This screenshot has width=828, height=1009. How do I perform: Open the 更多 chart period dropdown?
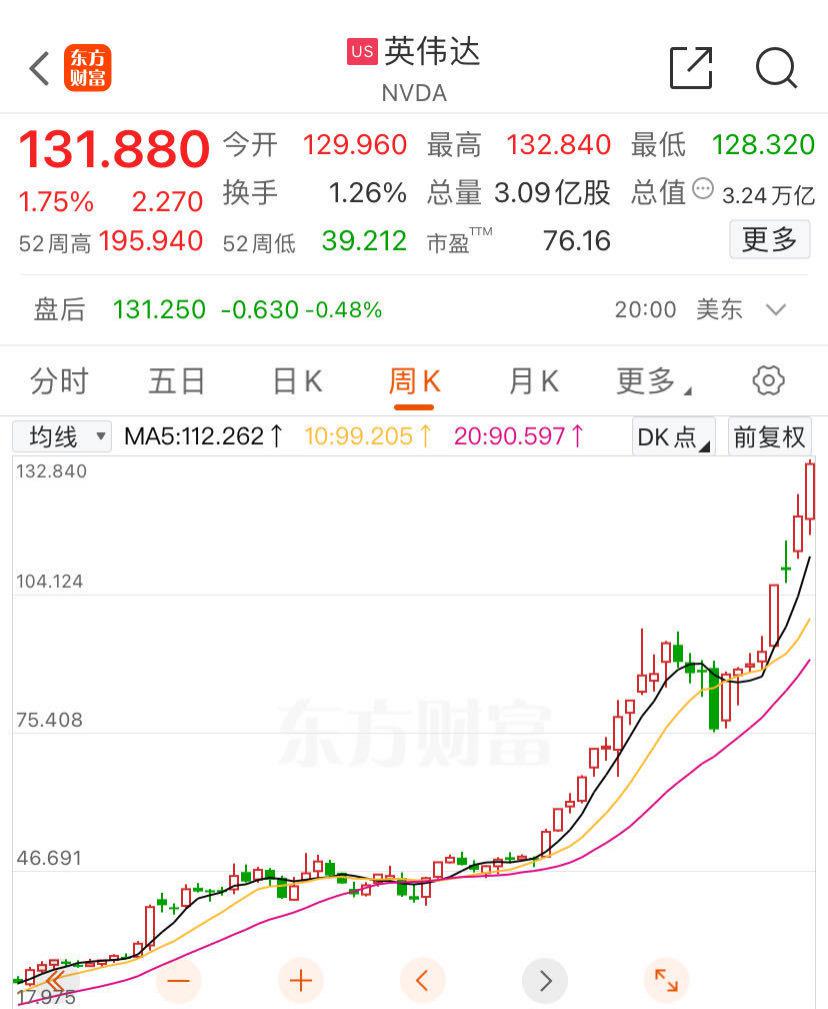(653, 381)
